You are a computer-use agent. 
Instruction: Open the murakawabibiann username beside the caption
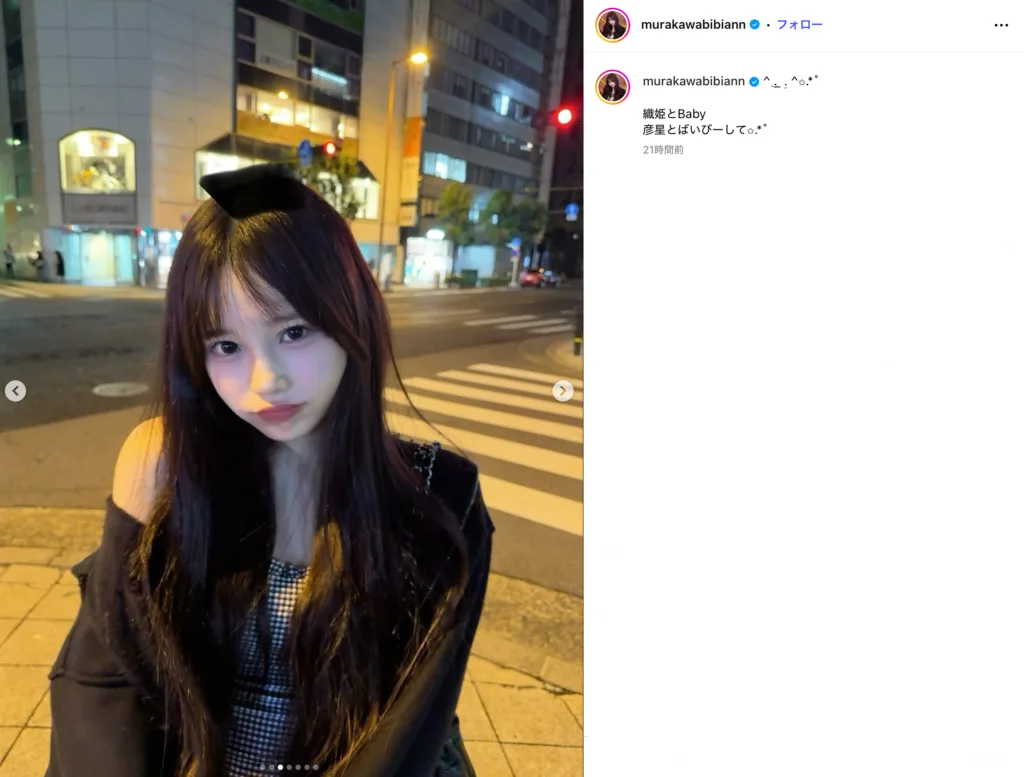click(x=693, y=81)
